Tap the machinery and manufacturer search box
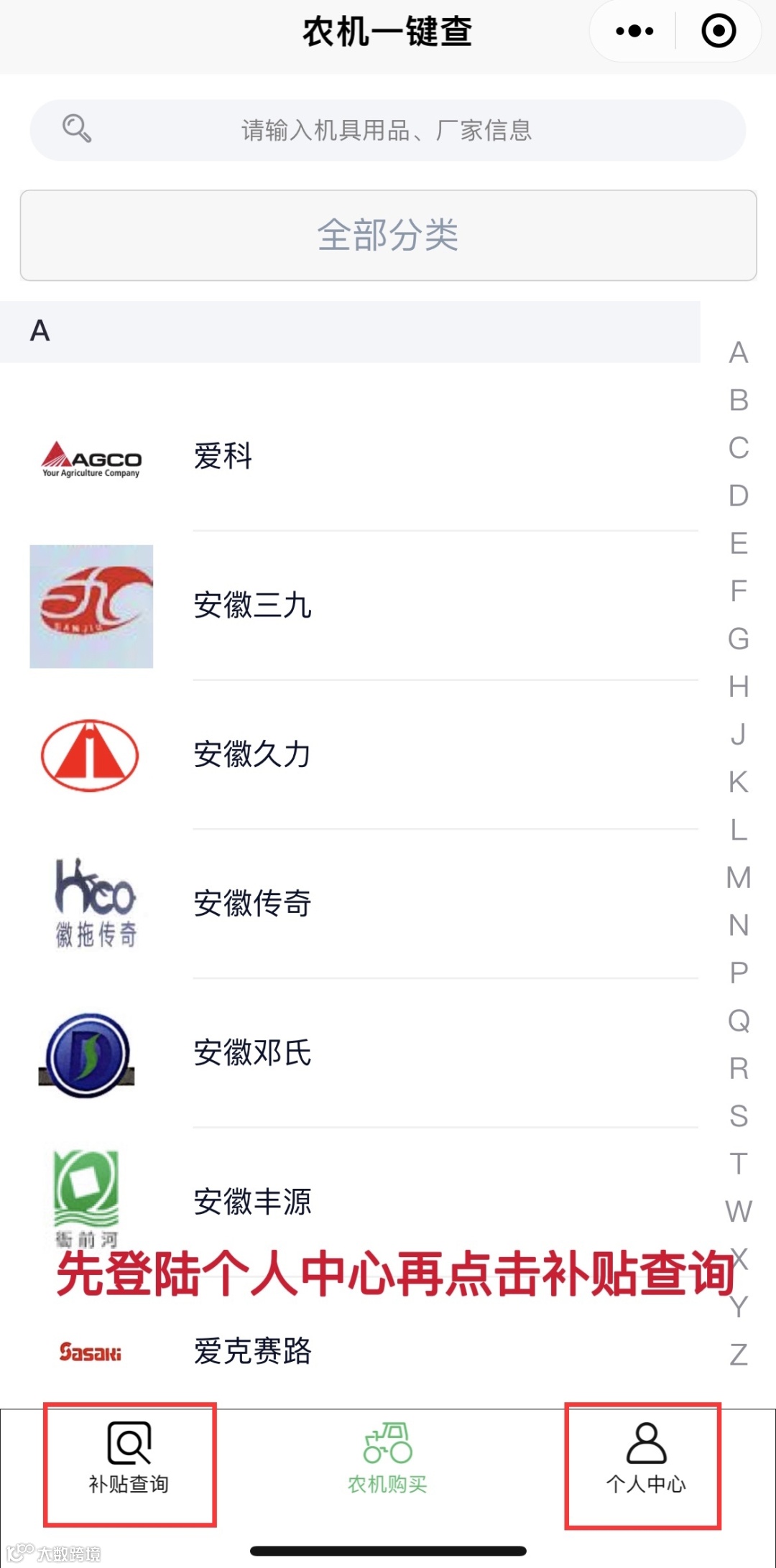 tap(387, 130)
